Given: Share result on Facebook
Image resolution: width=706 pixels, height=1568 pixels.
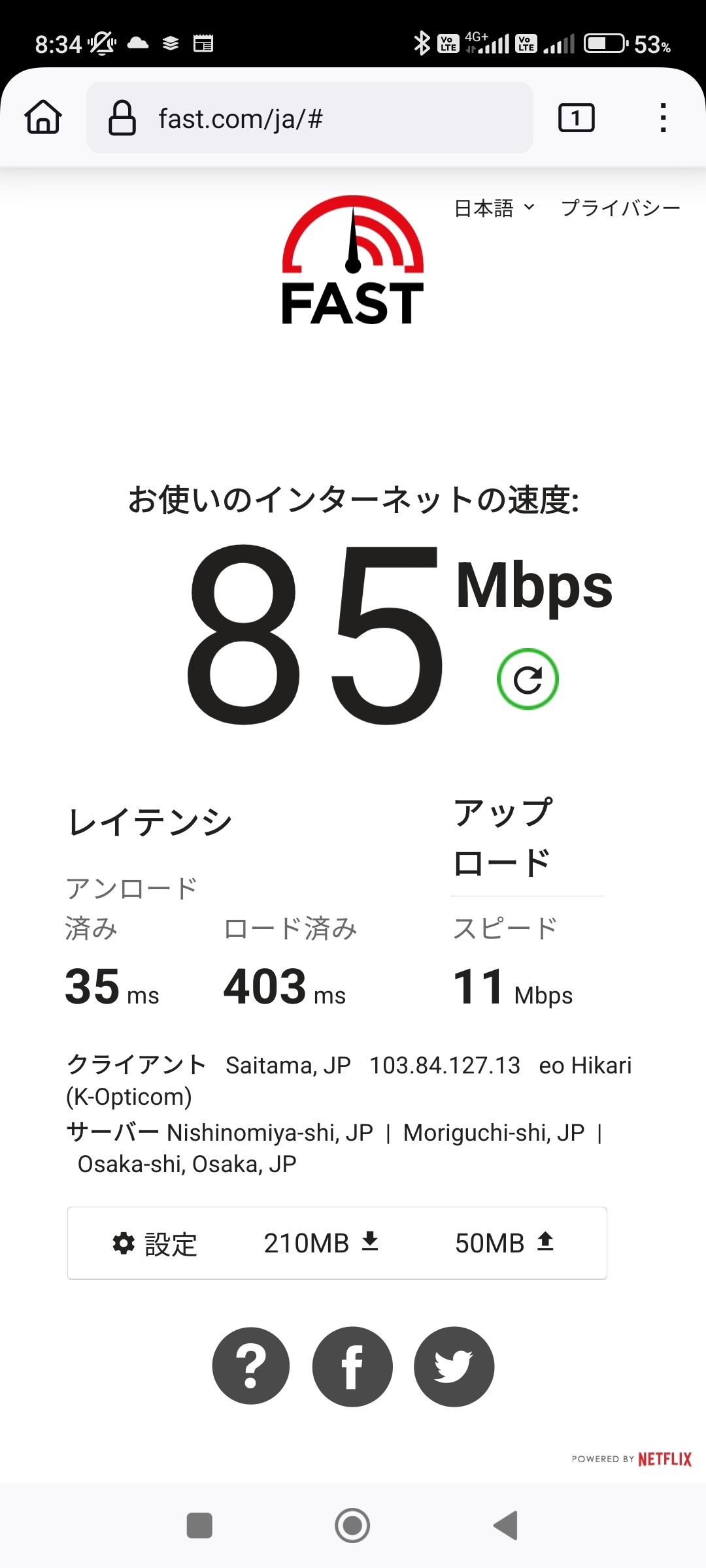Looking at the screenshot, I should tap(352, 1366).
